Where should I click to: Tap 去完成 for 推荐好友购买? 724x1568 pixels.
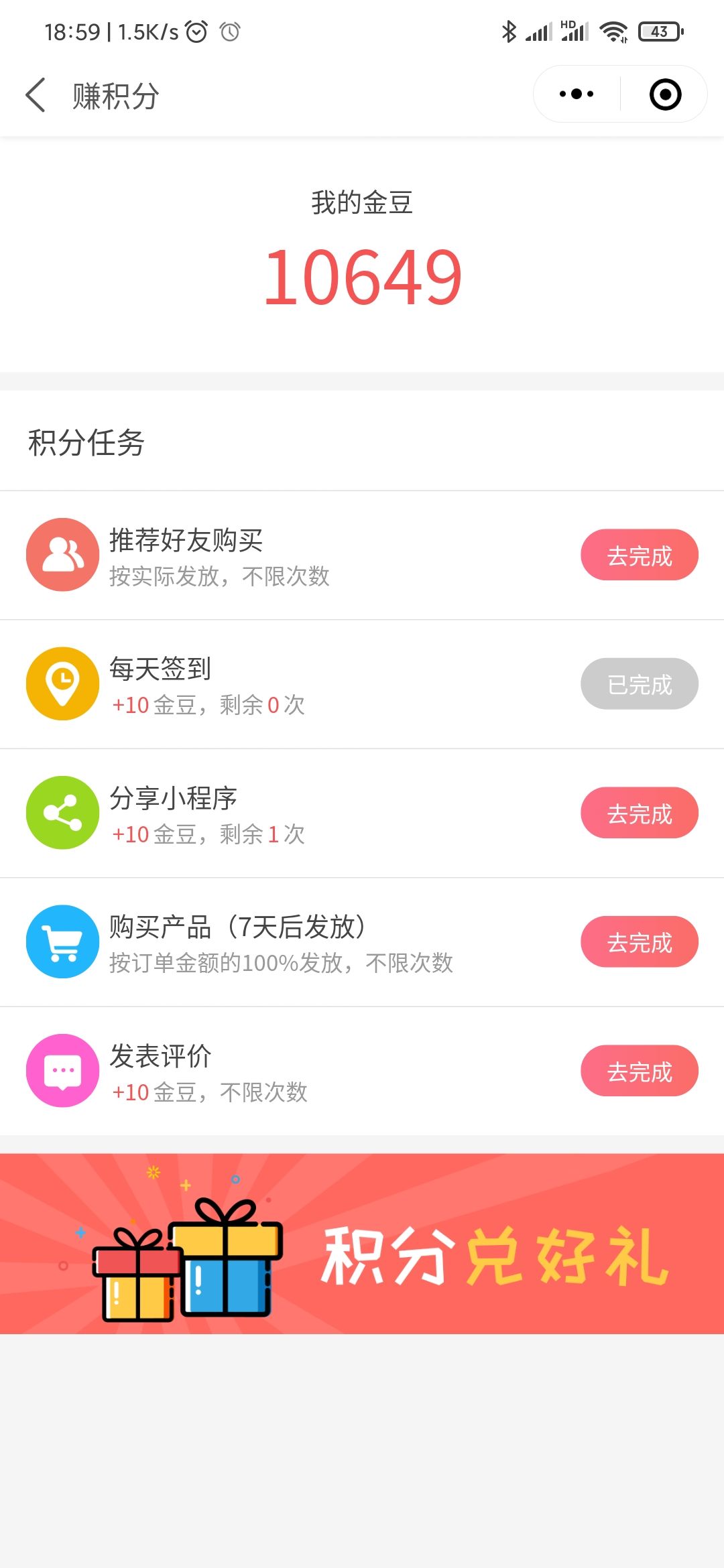(x=639, y=556)
